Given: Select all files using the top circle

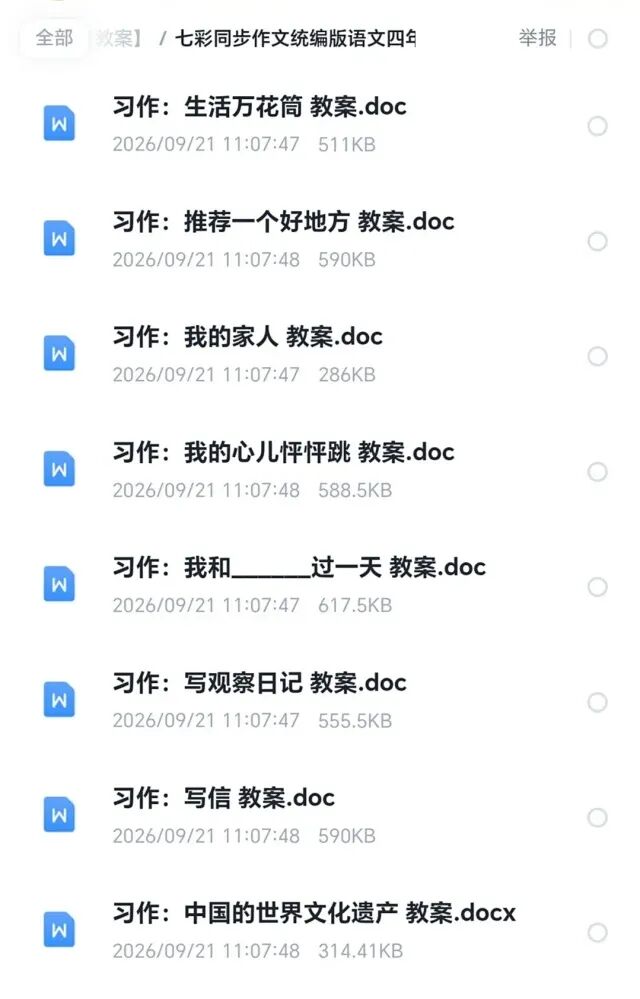Looking at the screenshot, I should point(597,38).
